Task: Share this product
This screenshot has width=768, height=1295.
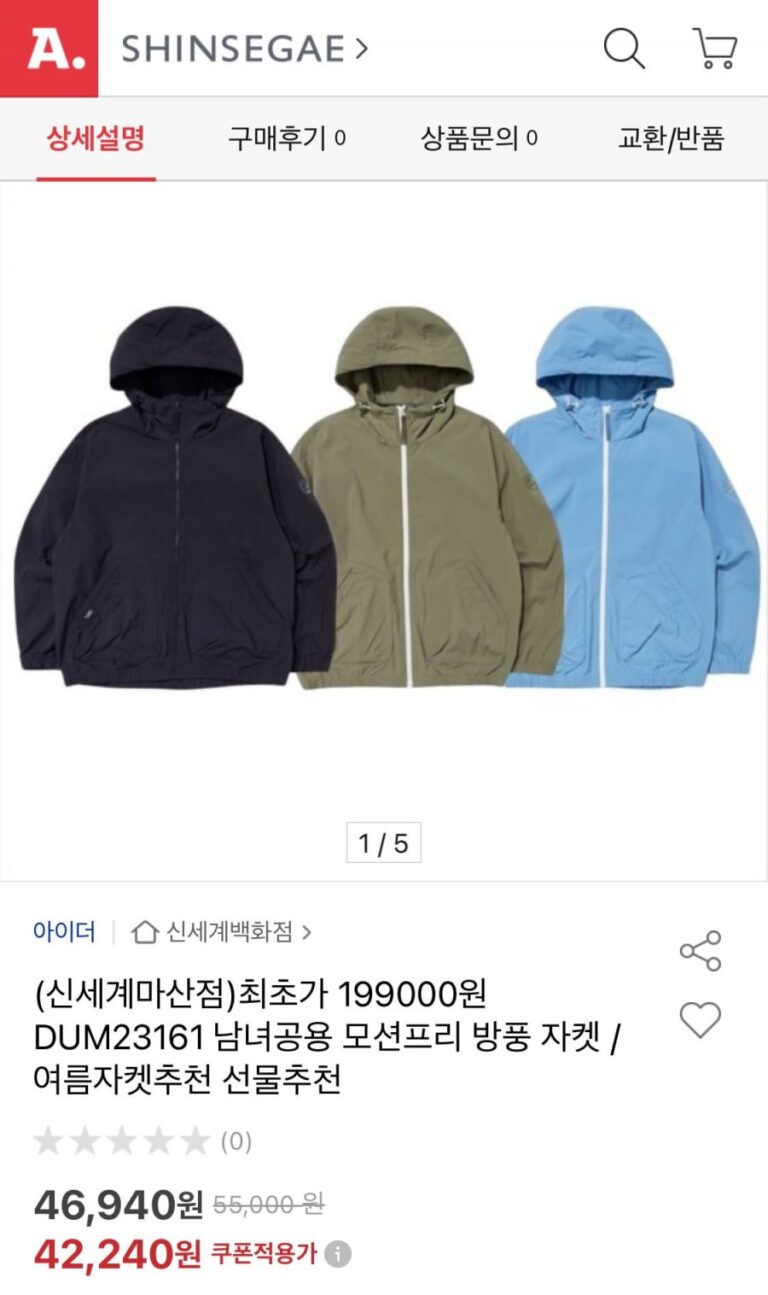Action: [700, 951]
